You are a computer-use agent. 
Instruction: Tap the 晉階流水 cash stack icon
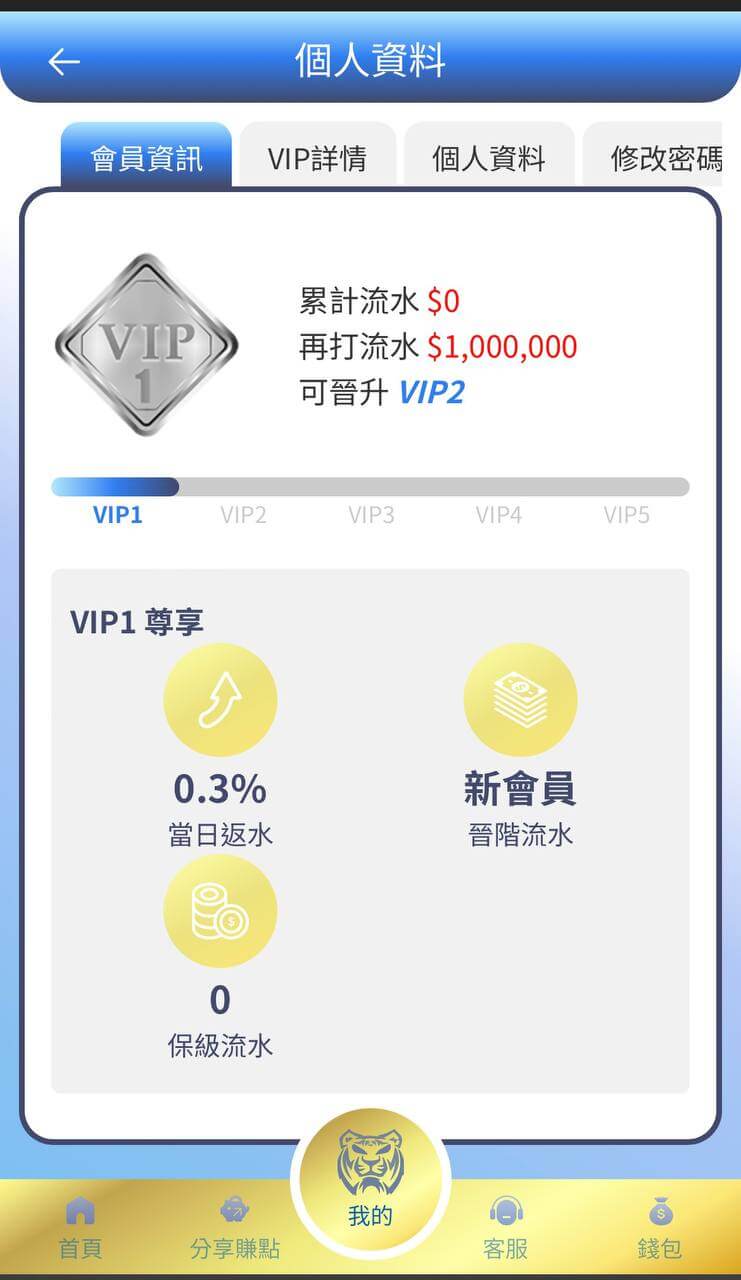click(521, 698)
